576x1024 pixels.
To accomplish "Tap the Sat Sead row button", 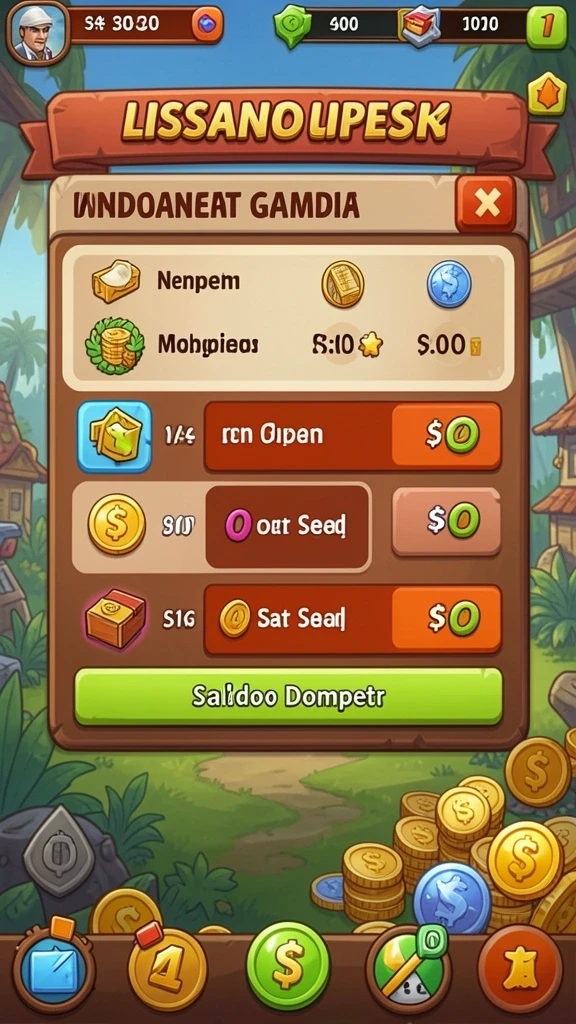I will (353, 619).
